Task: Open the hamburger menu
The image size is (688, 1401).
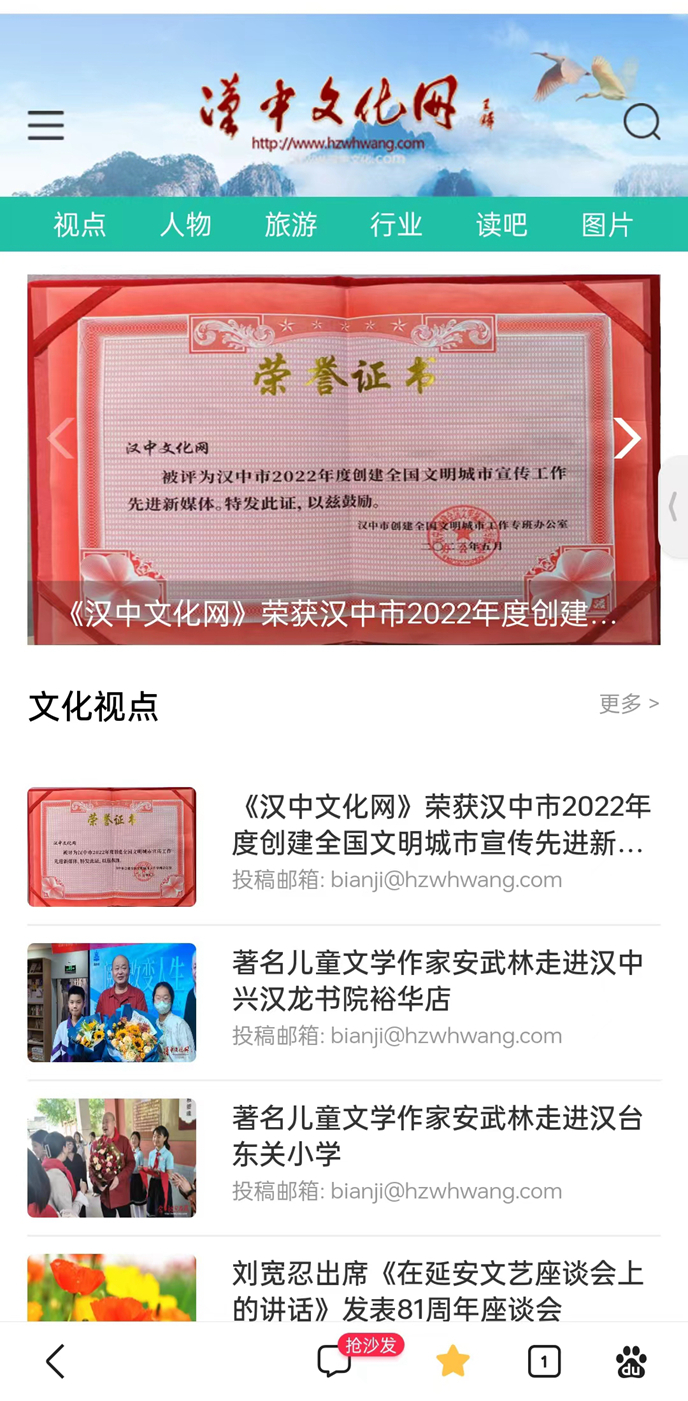Action: pos(46,125)
